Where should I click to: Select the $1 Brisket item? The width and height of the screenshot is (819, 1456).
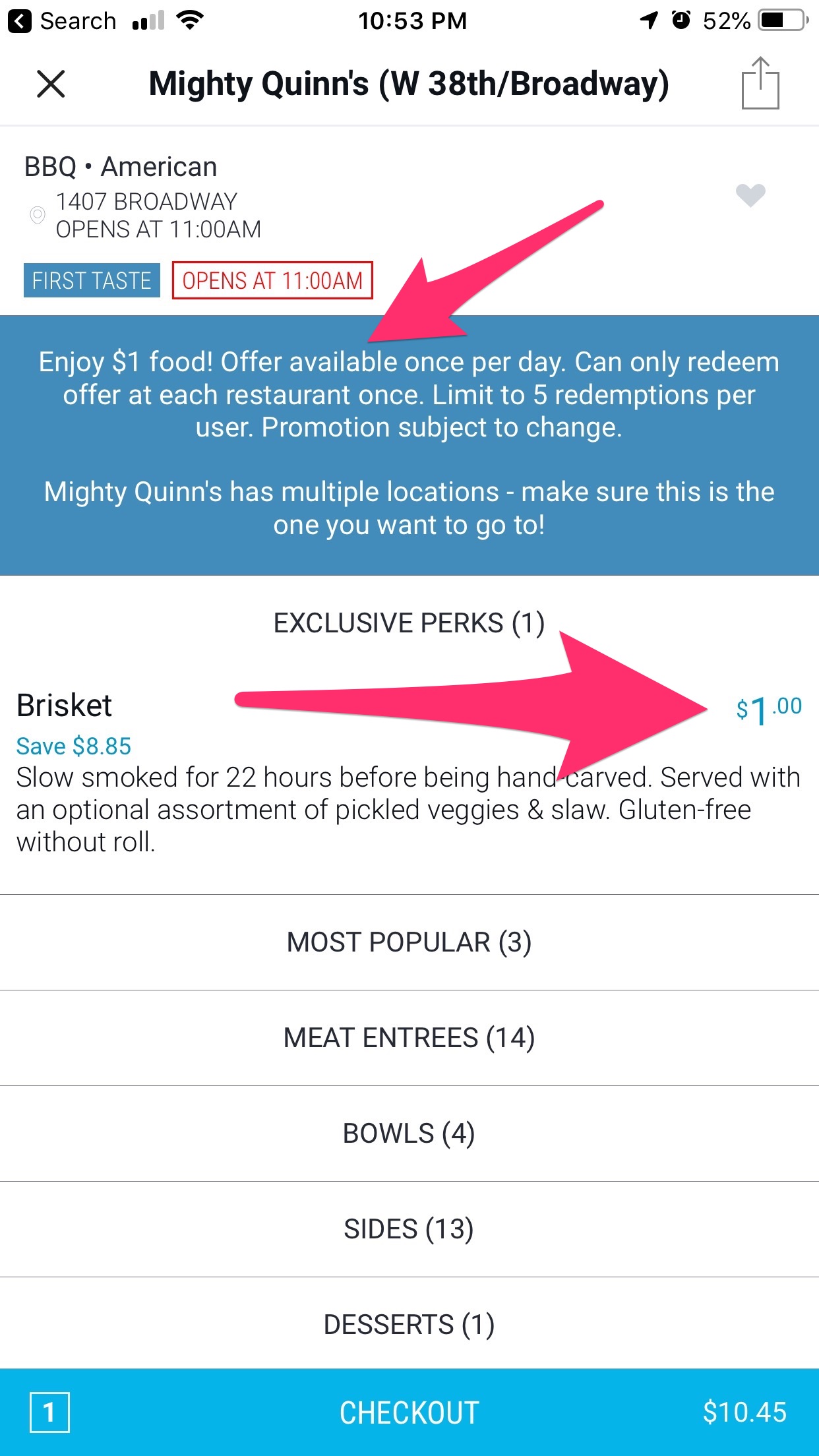pyautogui.click(x=409, y=773)
